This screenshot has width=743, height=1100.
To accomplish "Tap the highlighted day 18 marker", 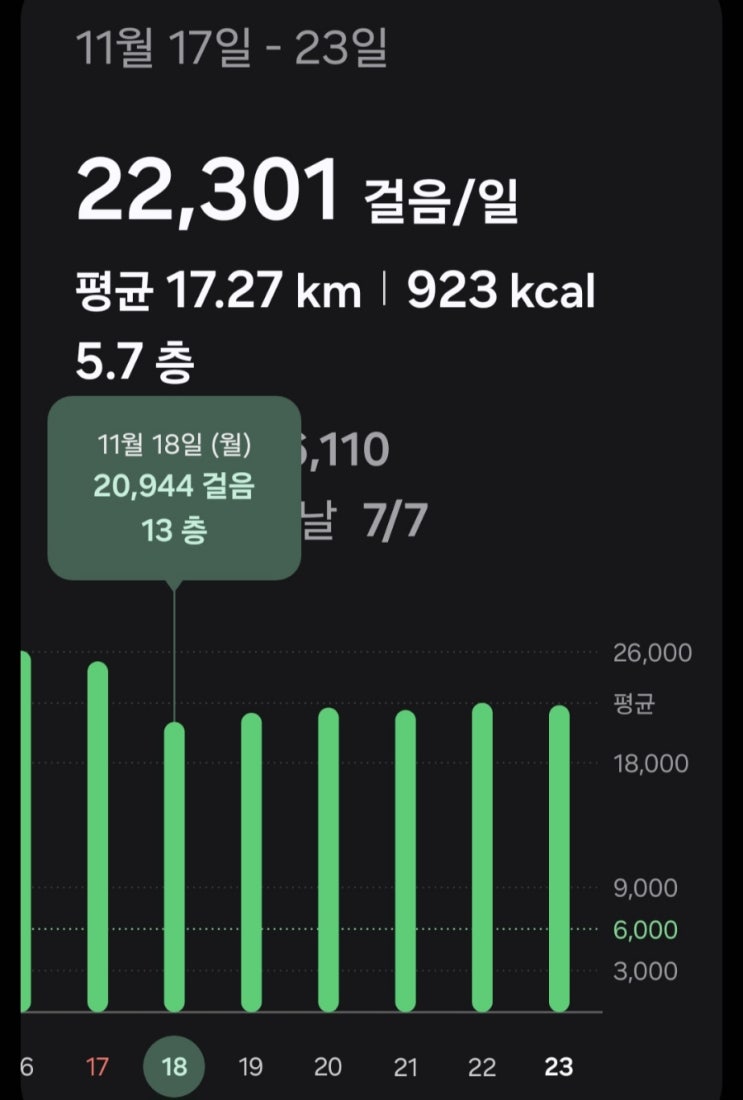I will pos(174,1067).
